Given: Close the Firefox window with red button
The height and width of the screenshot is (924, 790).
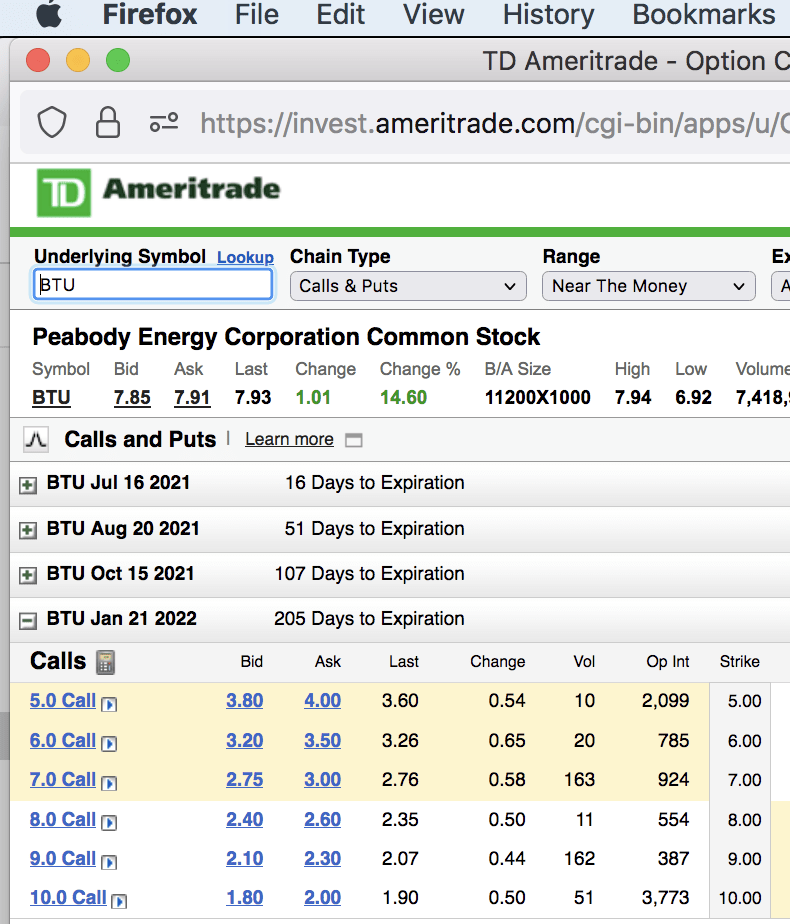Looking at the screenshot, I should point(39,60).
